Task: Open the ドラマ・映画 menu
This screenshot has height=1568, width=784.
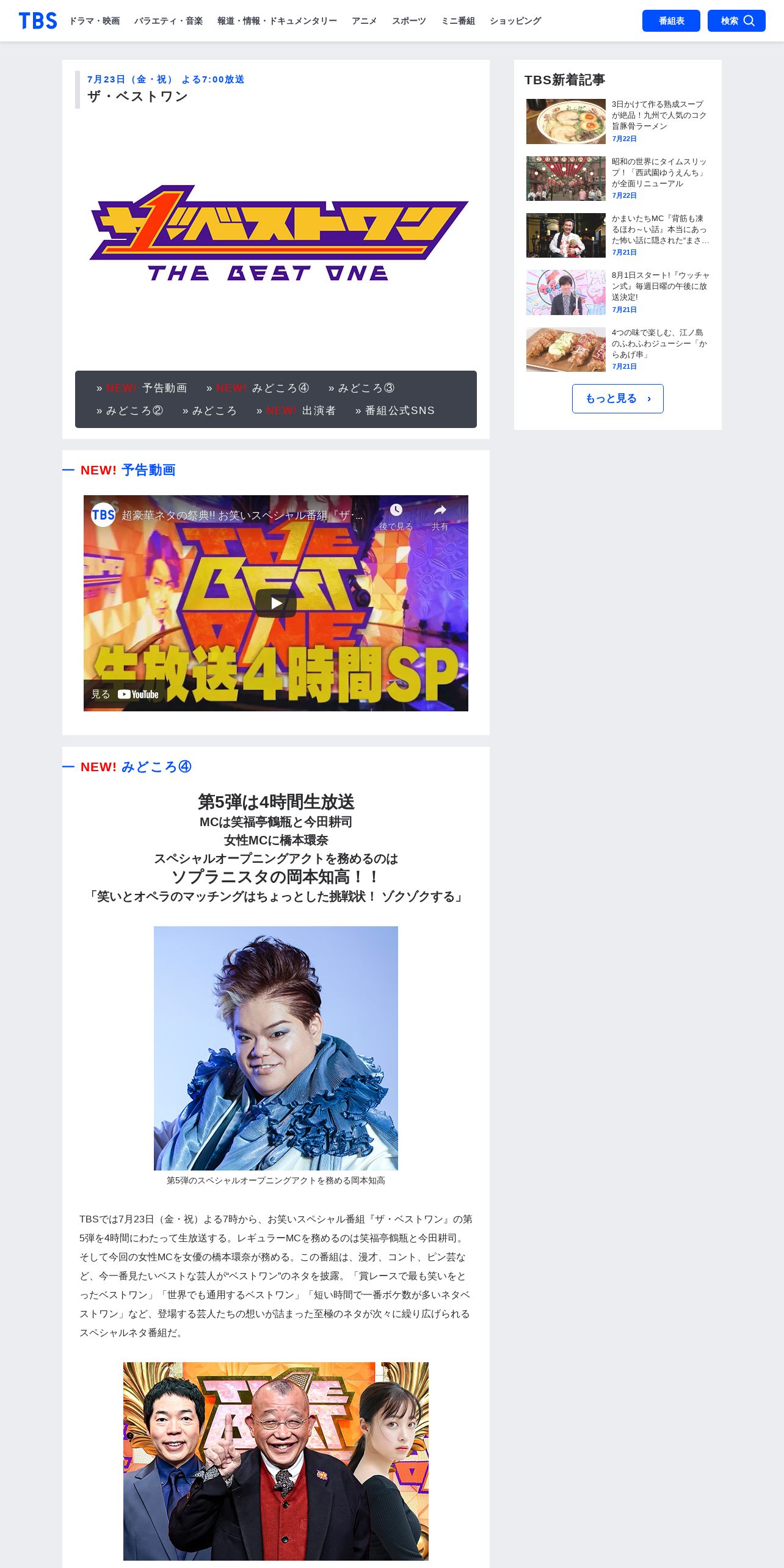Action: coord(94,21)
